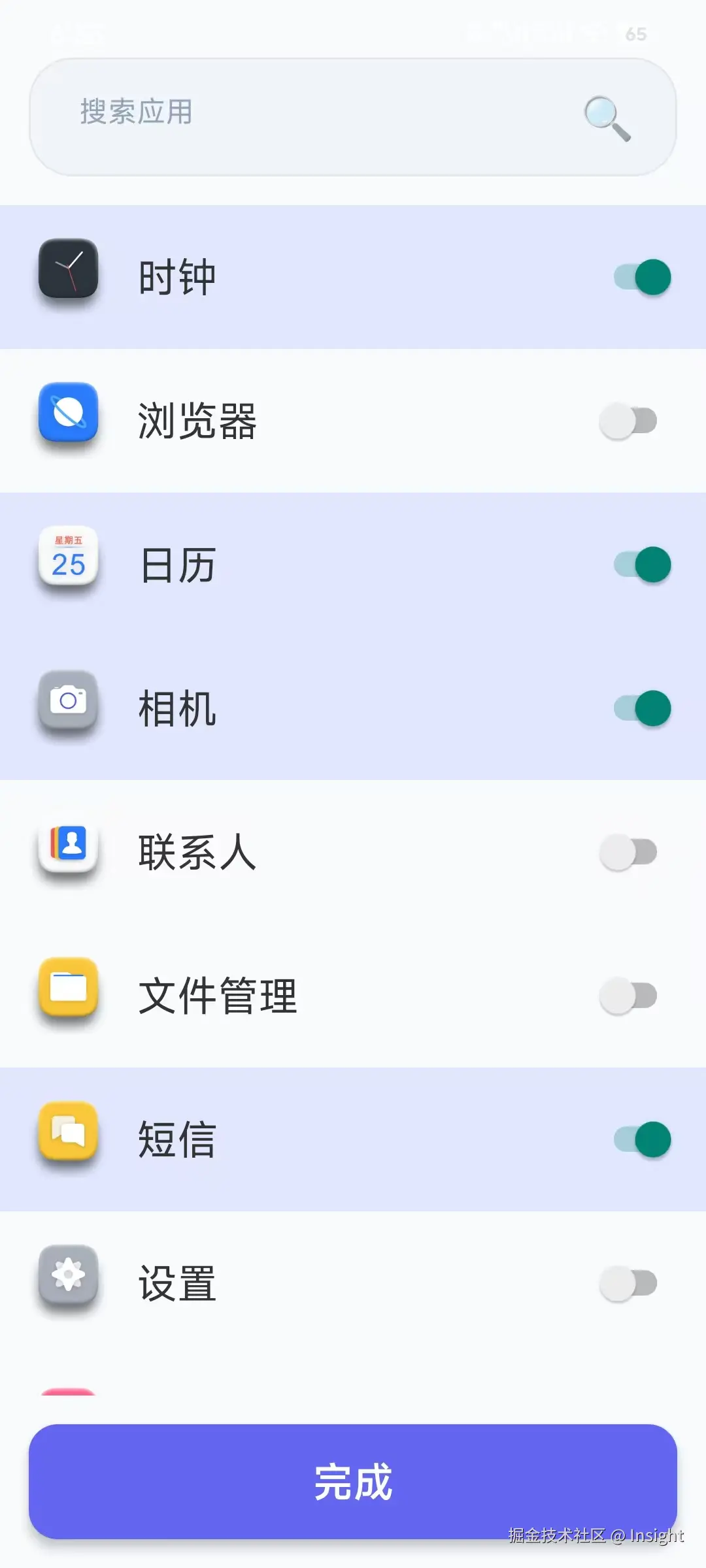Turn on the 联系人 toggle
The height and width of the screenshot is (1568, 706).
click(x=628, y=852)
